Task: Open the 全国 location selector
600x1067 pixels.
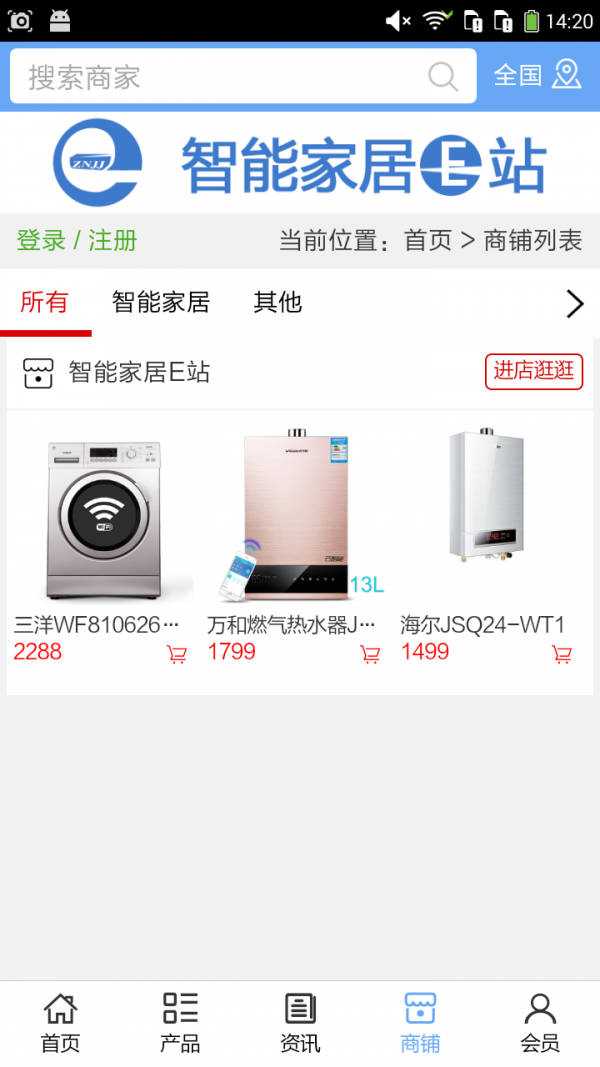Action: point(537,75)
